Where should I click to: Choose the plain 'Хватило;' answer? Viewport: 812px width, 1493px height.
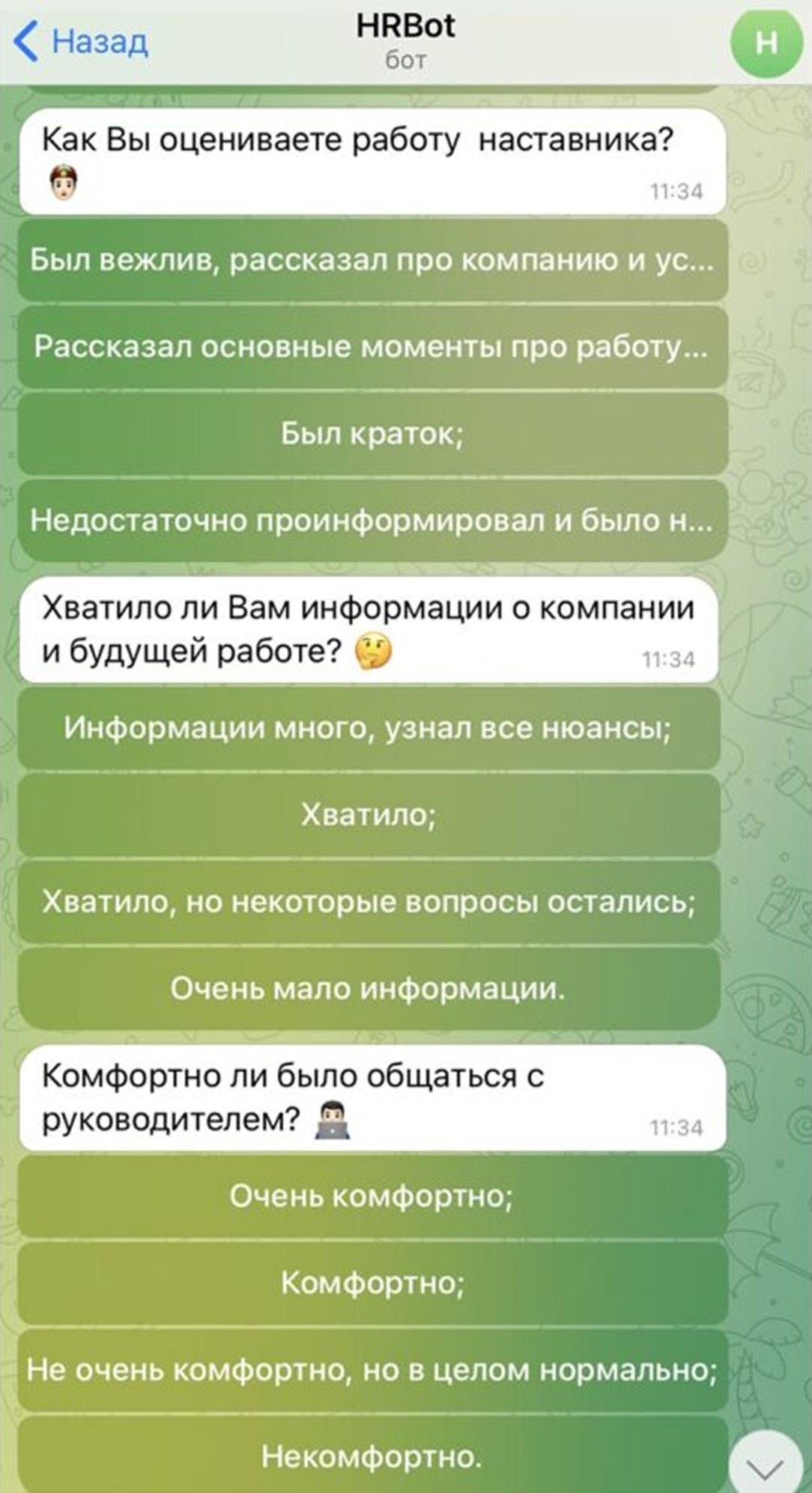368,814
